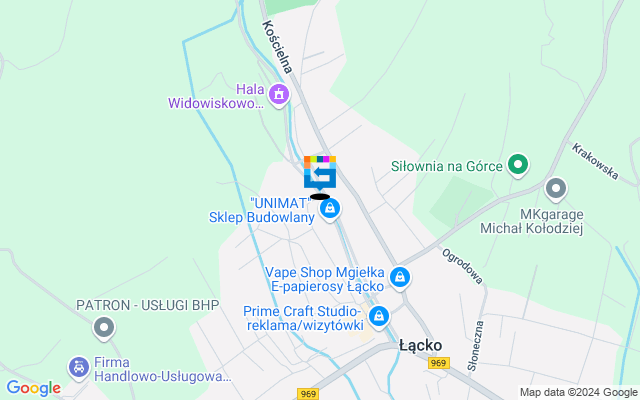
Task: Tap the Hala Widowiskowo map pin
Action: (x=279, y=96)
